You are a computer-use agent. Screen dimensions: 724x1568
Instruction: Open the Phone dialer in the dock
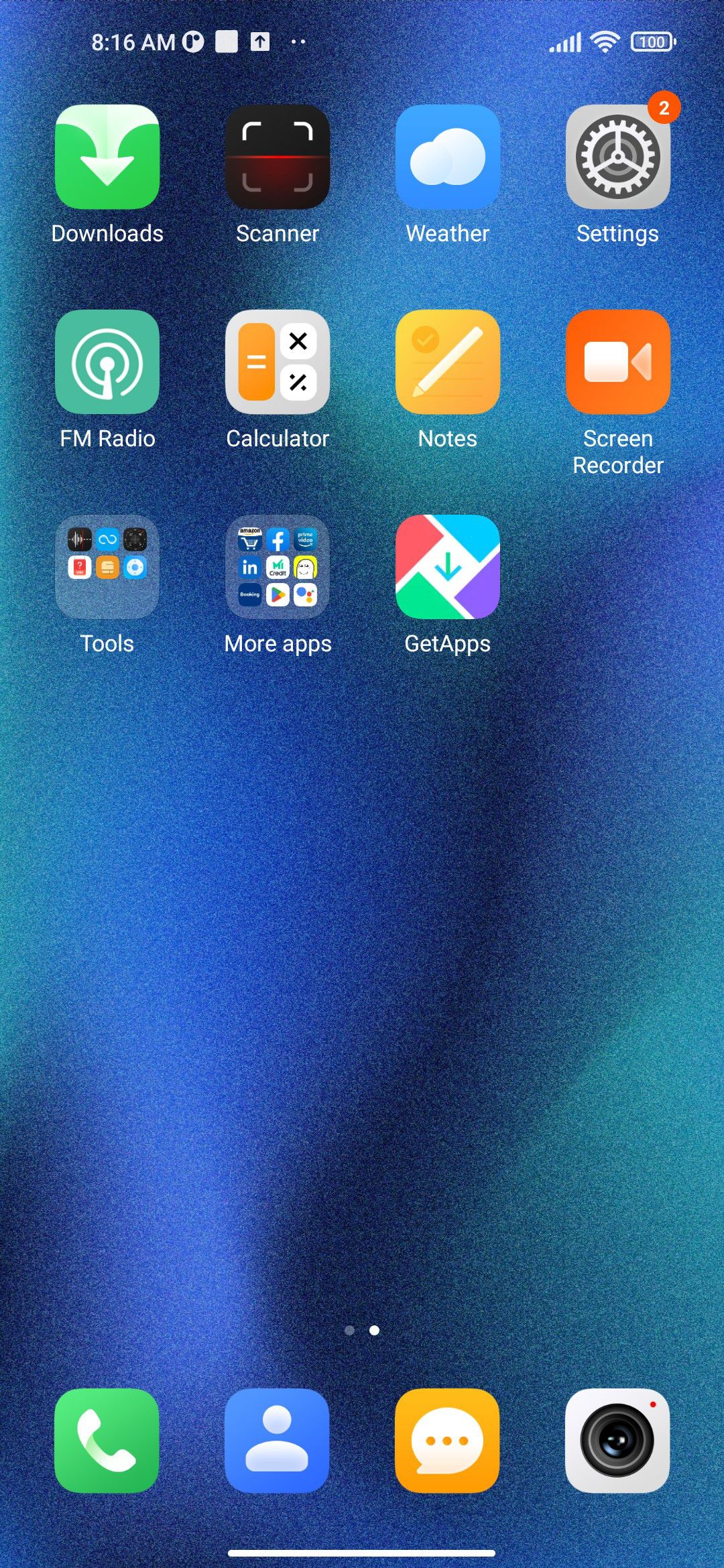pos(107,1441)
